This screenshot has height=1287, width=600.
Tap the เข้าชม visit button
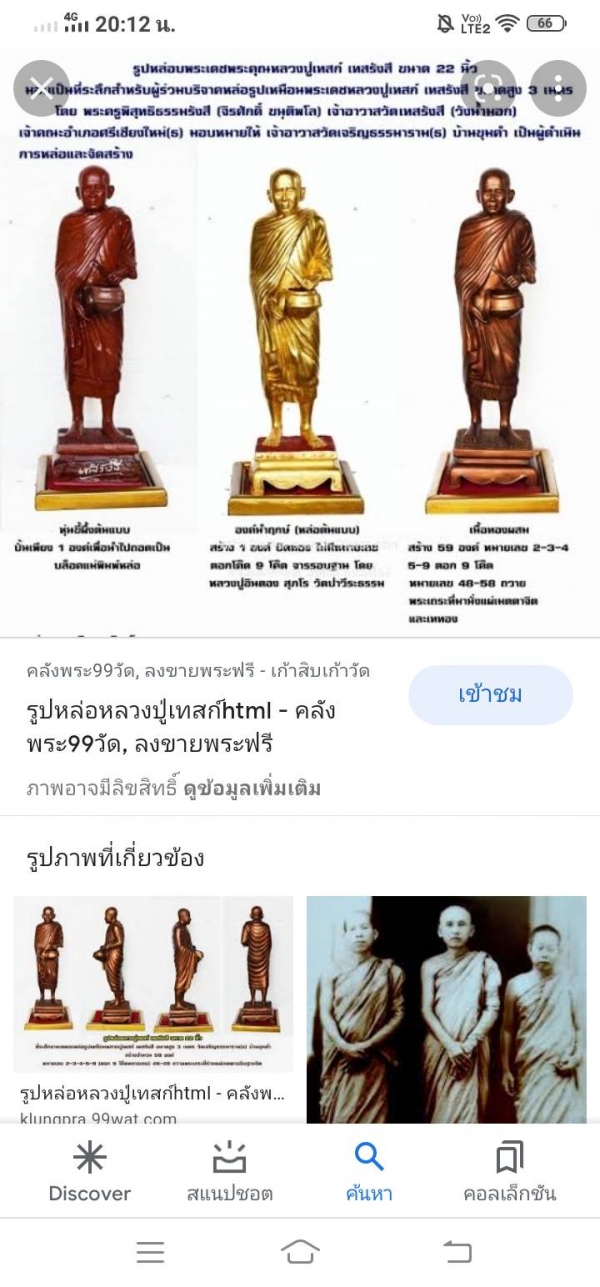pyautogui.click(x=490, y=695)
